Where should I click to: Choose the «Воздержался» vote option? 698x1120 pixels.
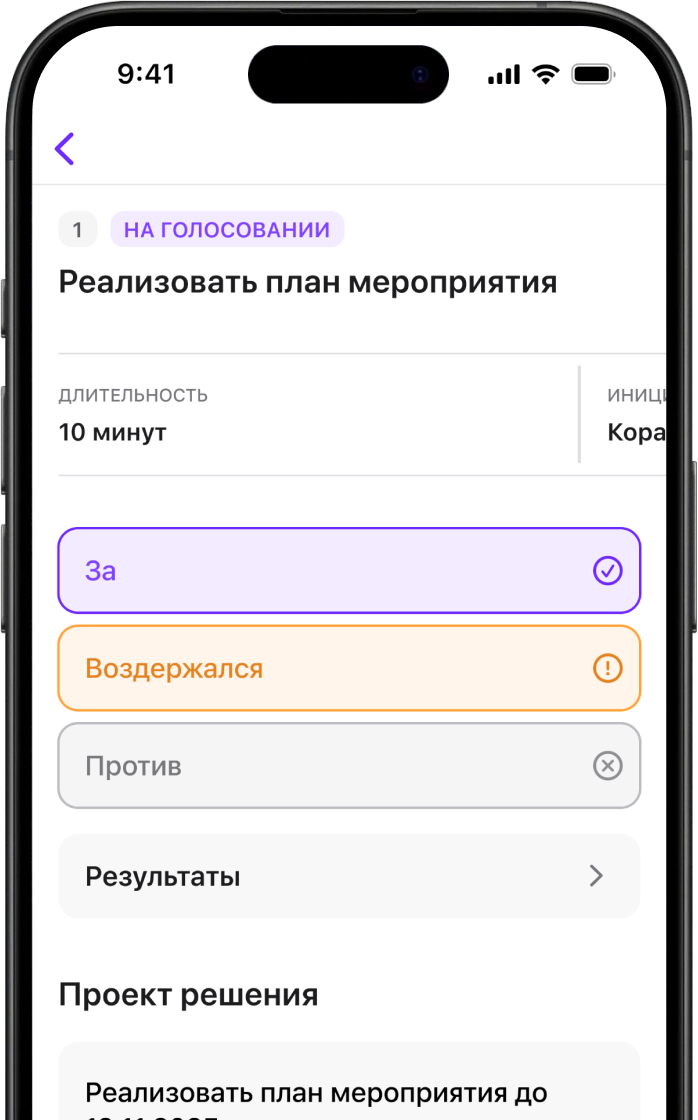[x=348, y=668]
